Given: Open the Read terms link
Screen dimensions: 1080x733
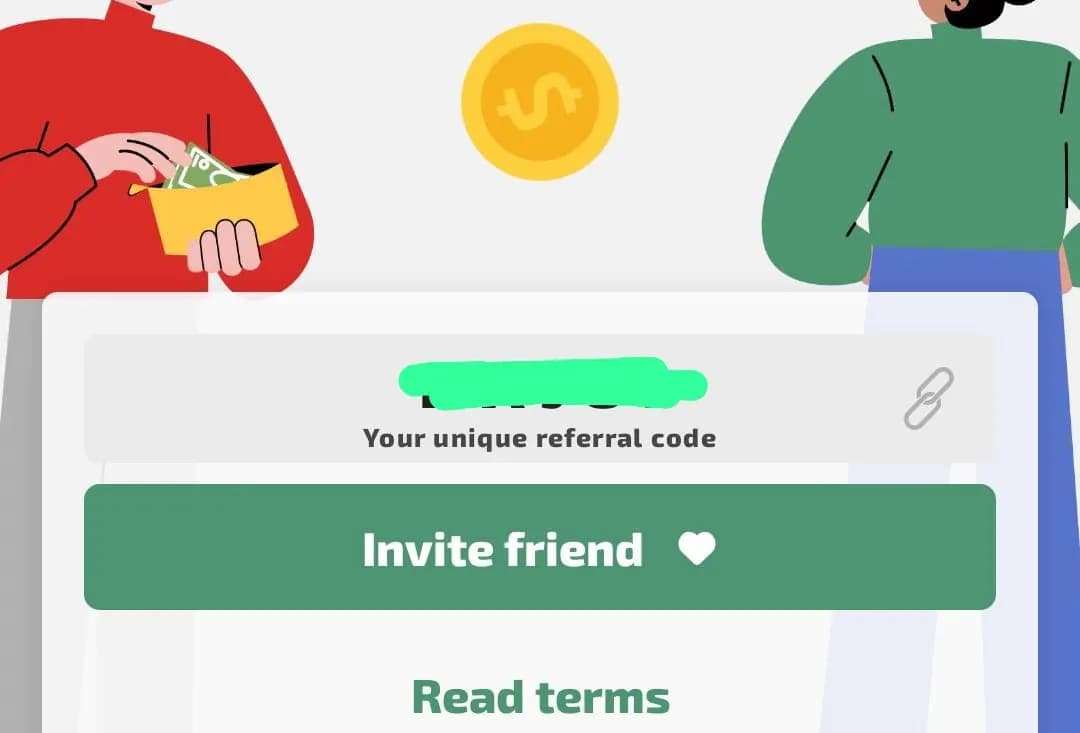Looking at the screenshot, I should pos(540,697).
